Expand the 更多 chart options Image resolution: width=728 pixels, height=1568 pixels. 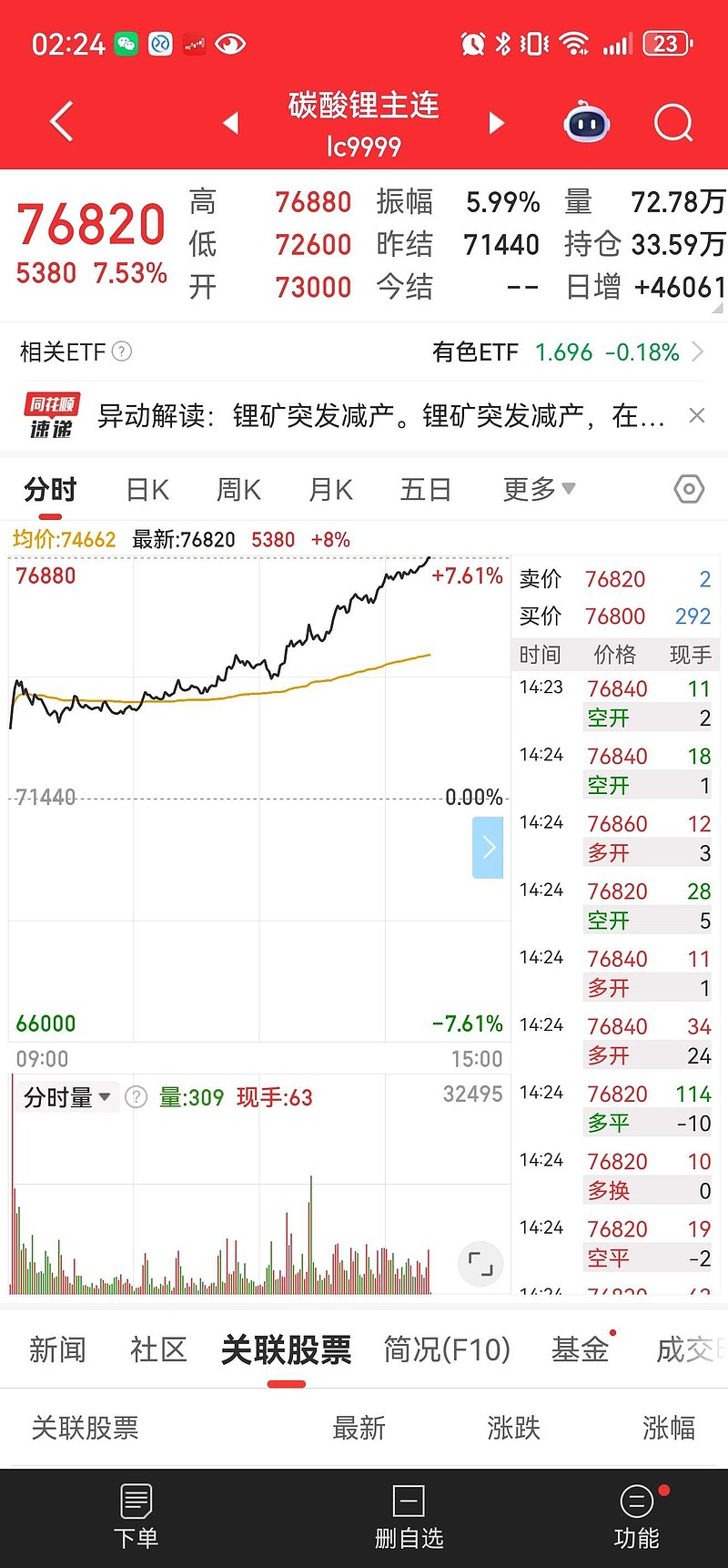tap(540, 490)
